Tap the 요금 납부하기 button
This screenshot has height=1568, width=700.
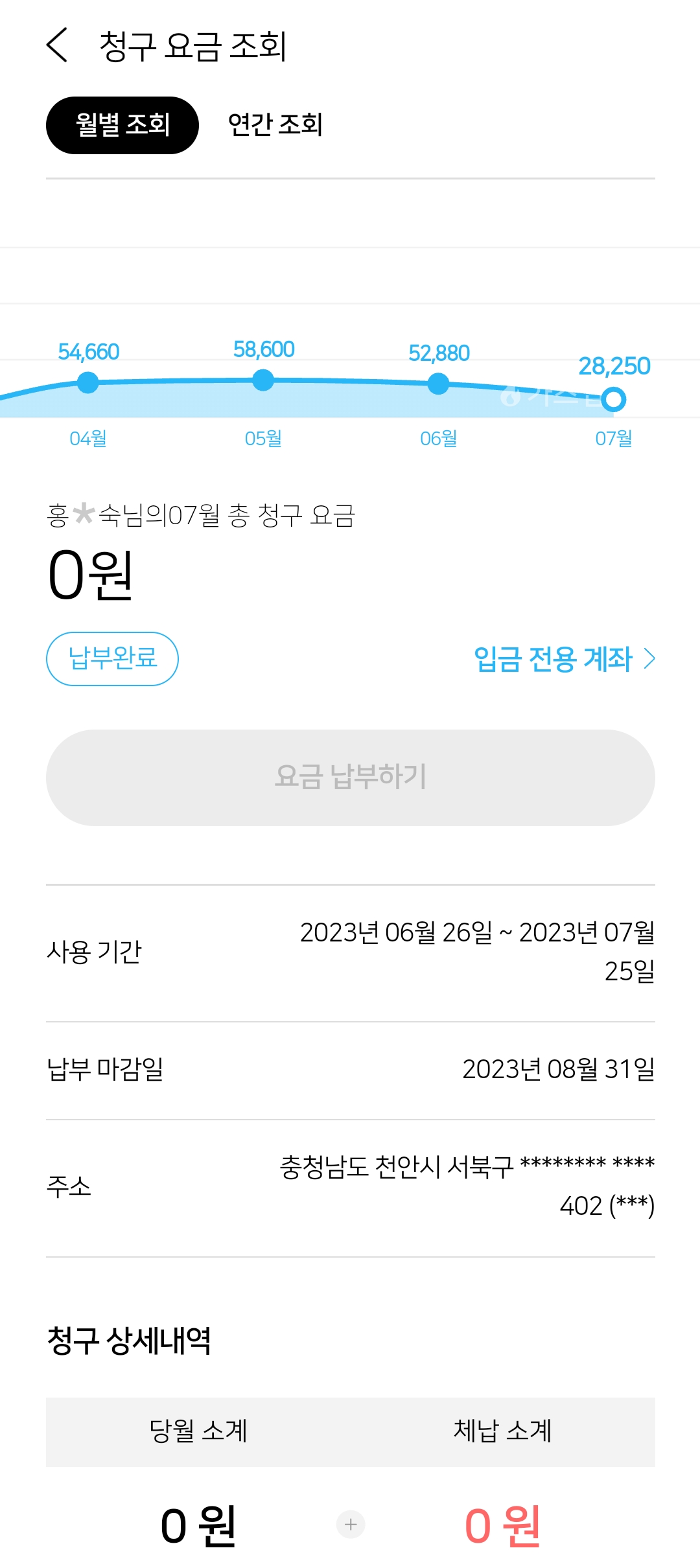[350, 777]
